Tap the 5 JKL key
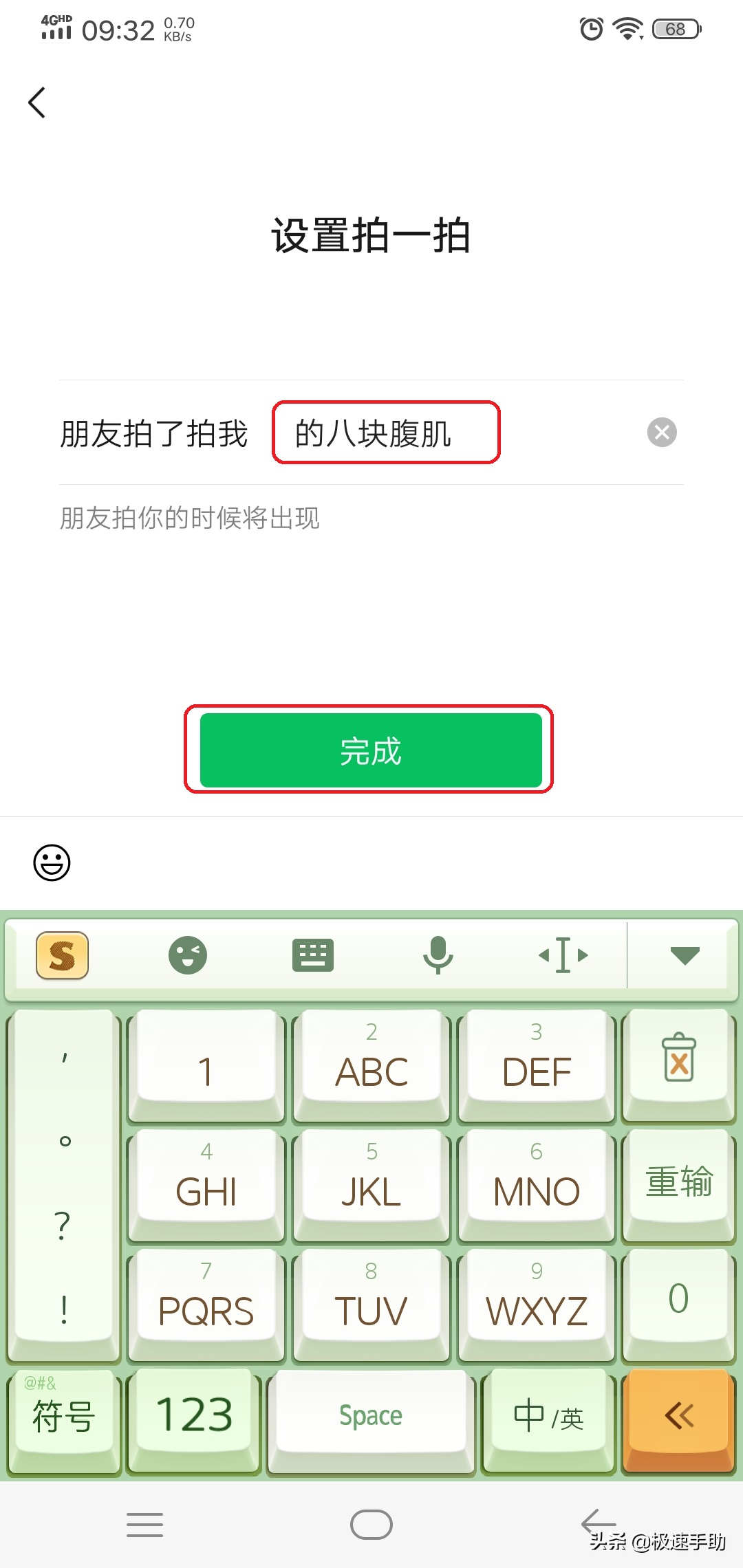Screen dimensions: 743x1568 point(371,1180)
